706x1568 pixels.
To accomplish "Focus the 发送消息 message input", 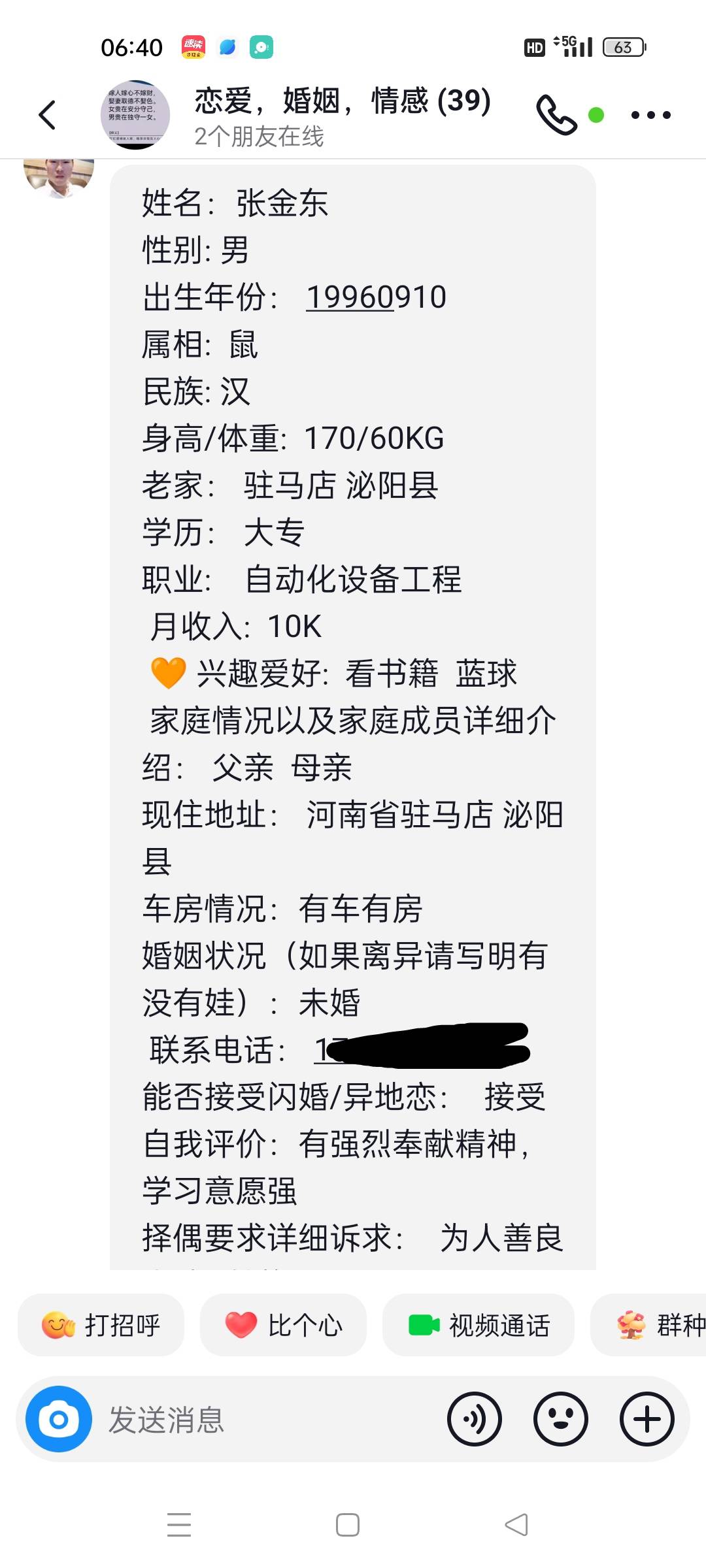I will coord(261,1420).
